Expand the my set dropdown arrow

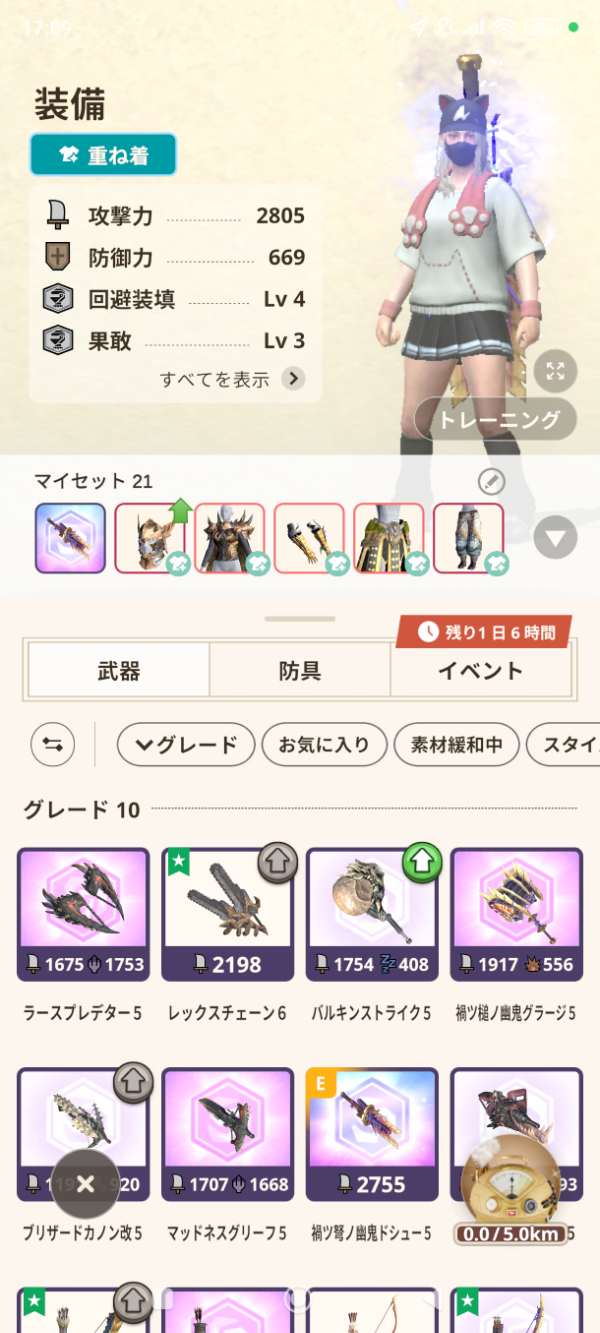coord(555,539)
